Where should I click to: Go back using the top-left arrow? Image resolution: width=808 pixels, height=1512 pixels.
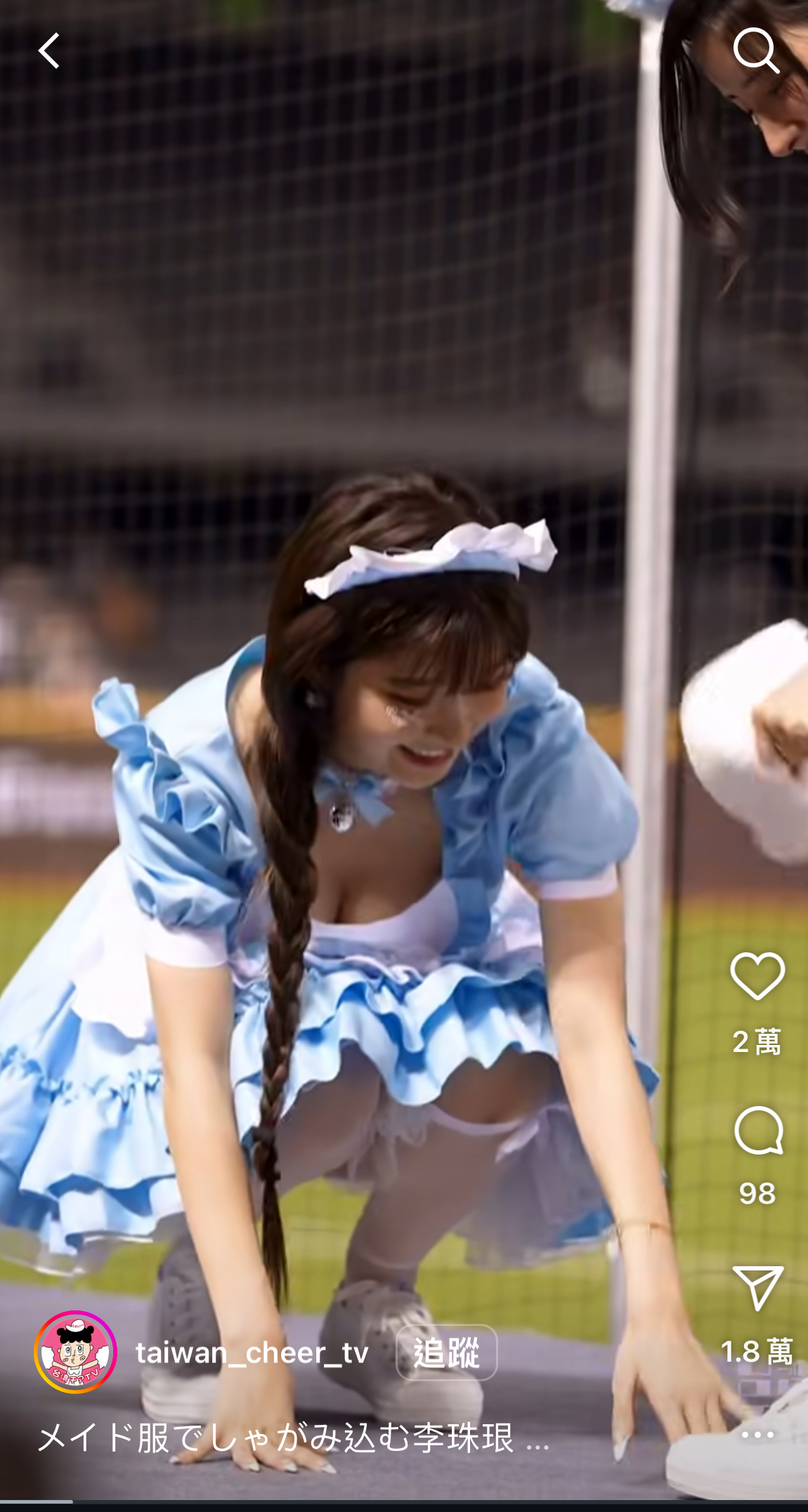click(x=49, y=51)
